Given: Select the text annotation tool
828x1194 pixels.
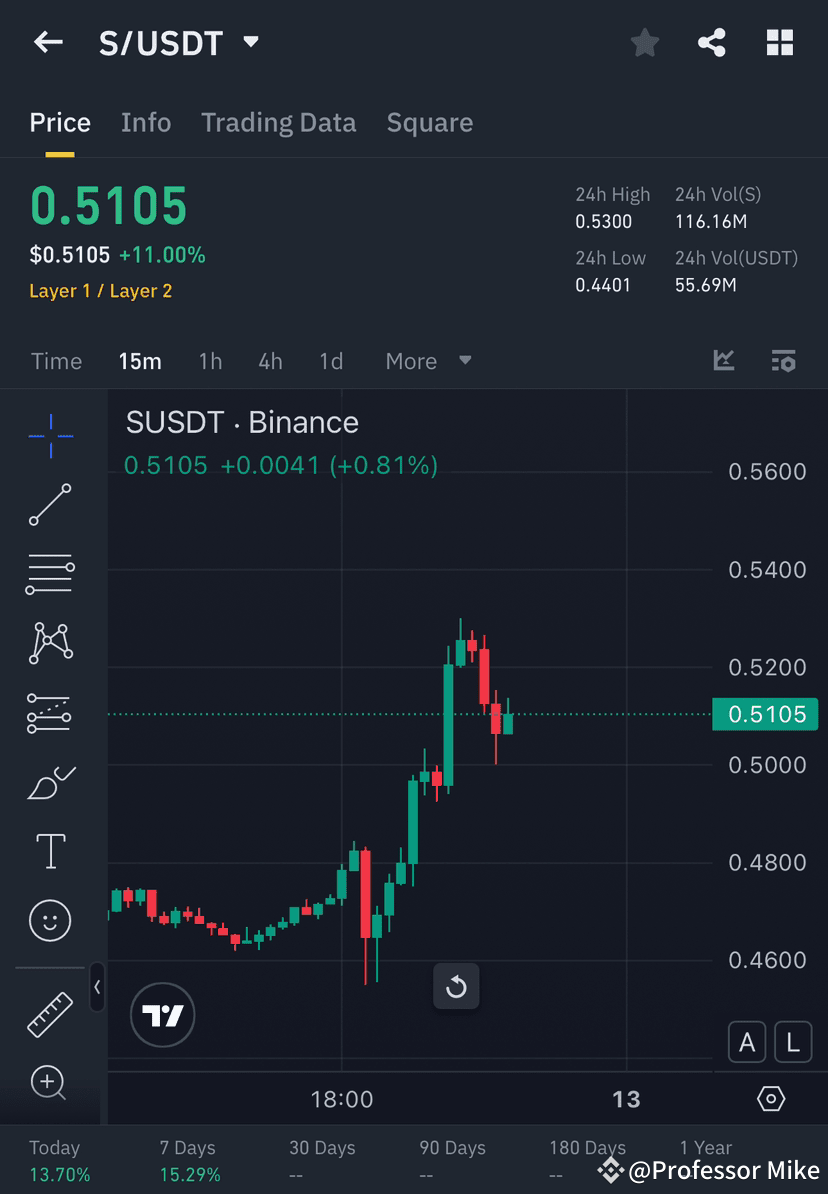Looking at the screenshot, I should (49, 851).
